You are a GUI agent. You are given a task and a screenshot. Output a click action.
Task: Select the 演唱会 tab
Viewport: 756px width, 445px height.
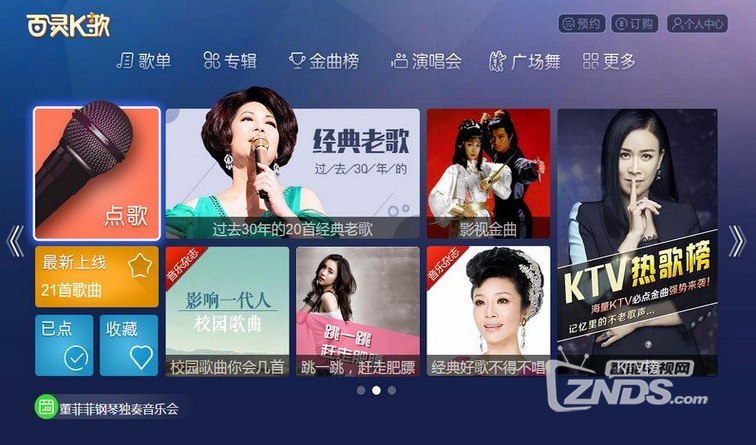(426, 61)
